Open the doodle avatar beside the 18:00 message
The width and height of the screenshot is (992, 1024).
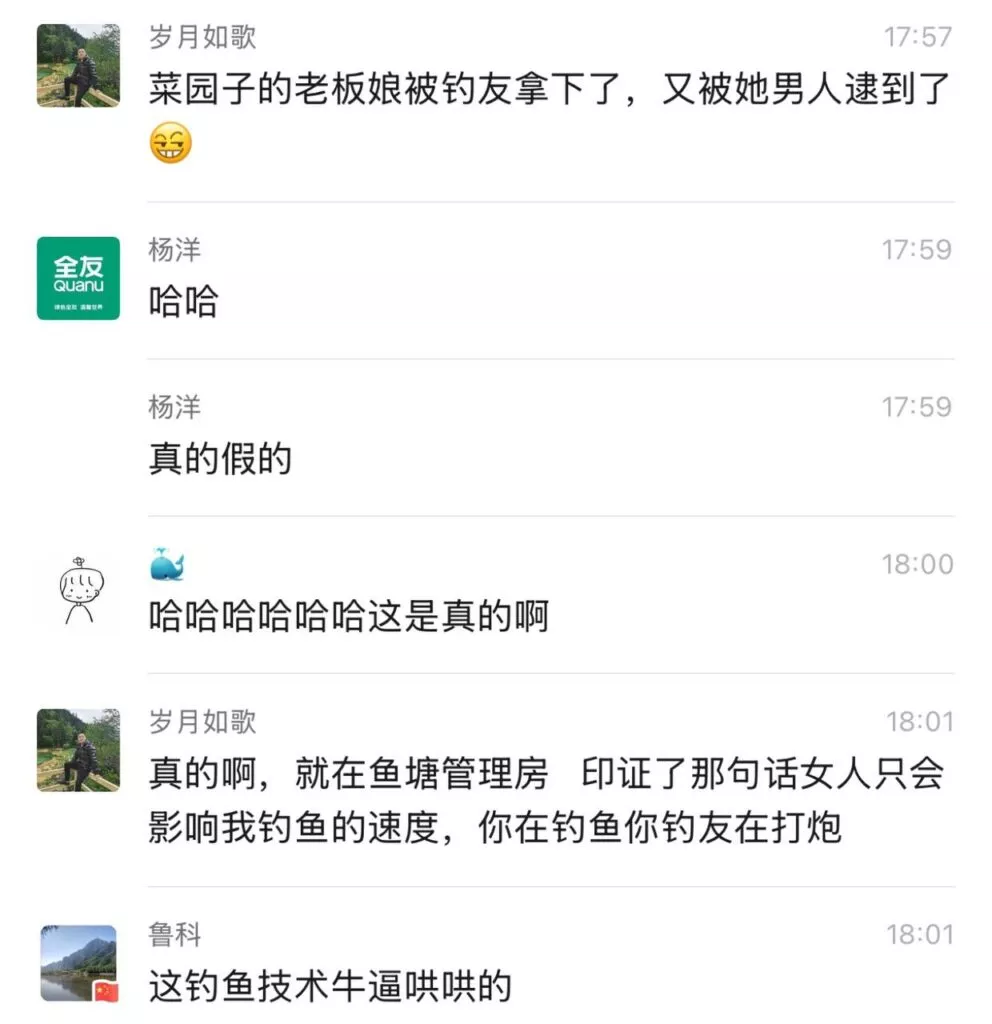click(x=78, y=592)
